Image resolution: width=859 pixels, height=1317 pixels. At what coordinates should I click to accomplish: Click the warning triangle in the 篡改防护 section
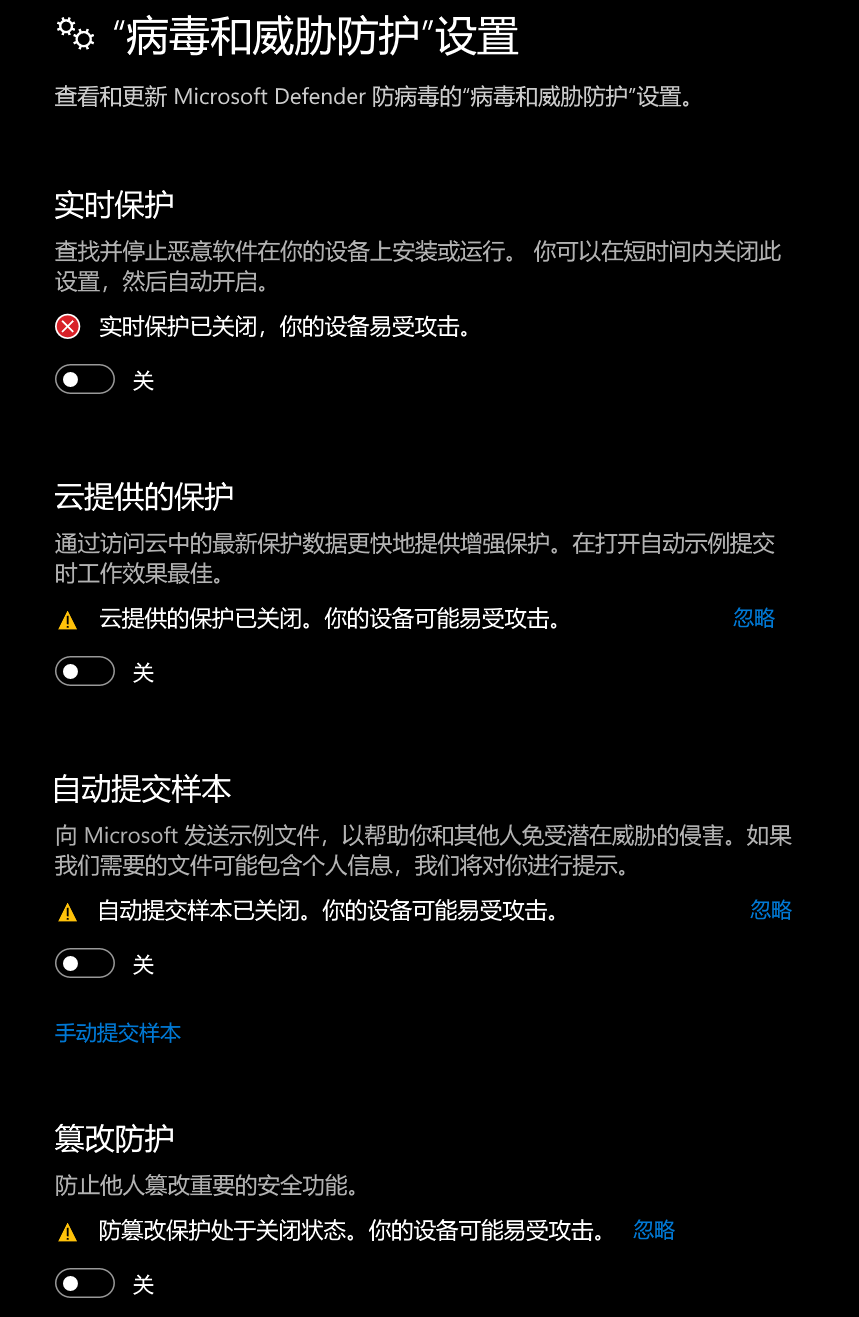click(67, 1232)
